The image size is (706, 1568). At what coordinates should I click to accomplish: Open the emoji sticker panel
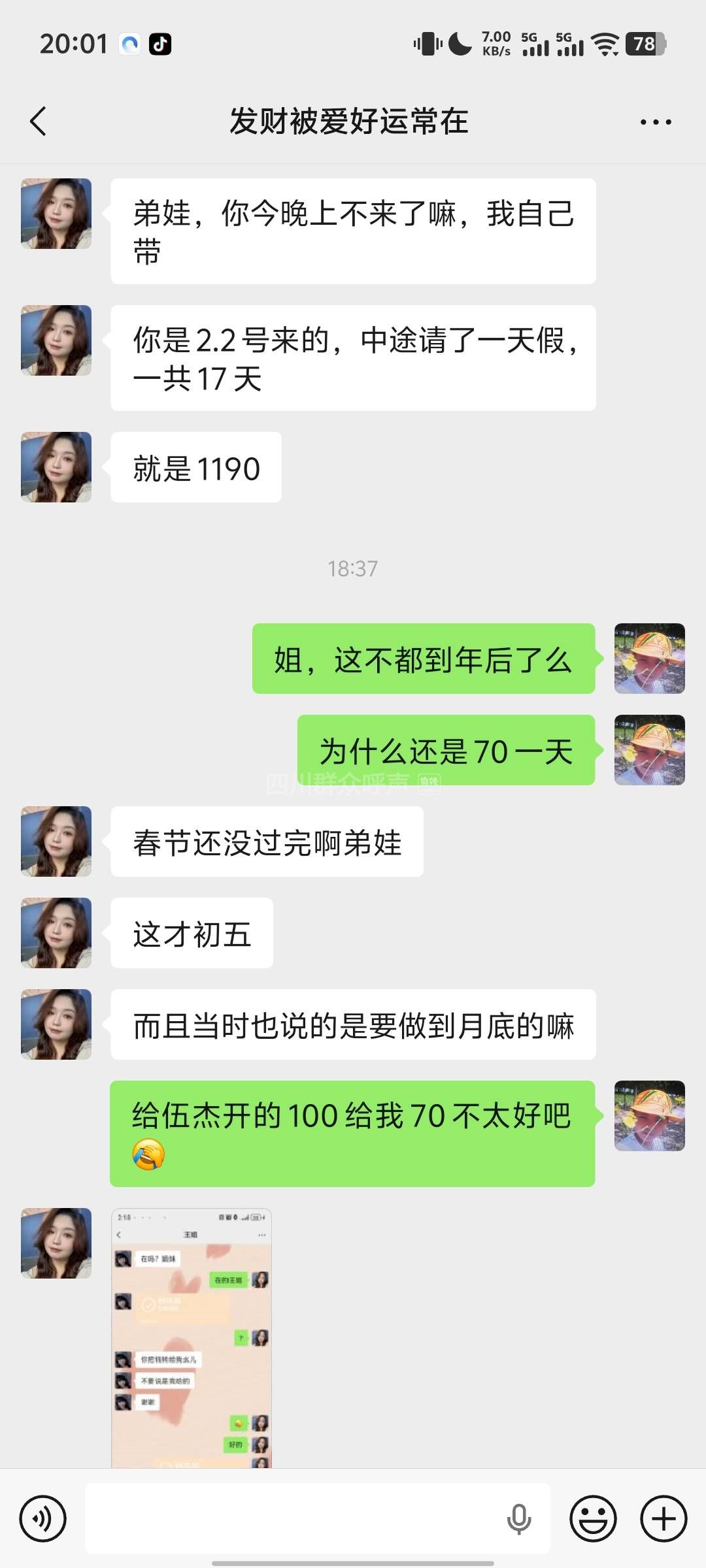pos(593,1519)
